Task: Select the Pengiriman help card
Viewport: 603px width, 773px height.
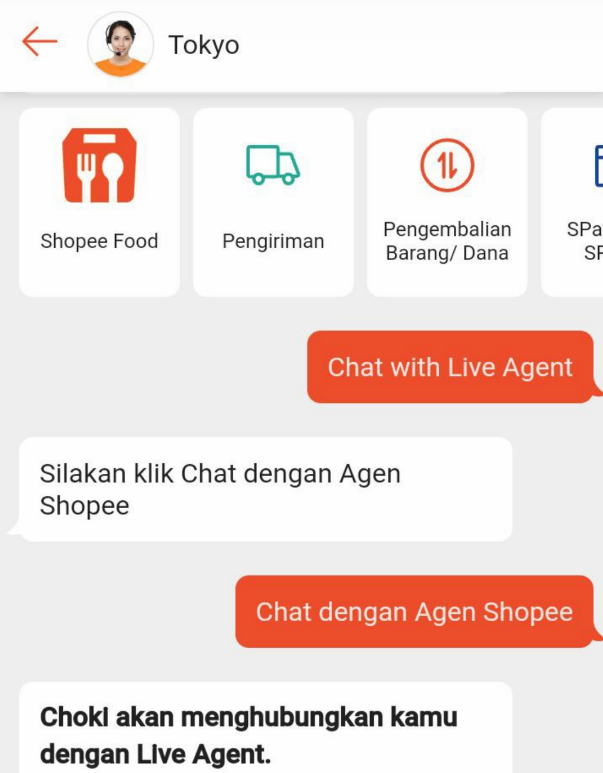Action: (x=273, y=202)
